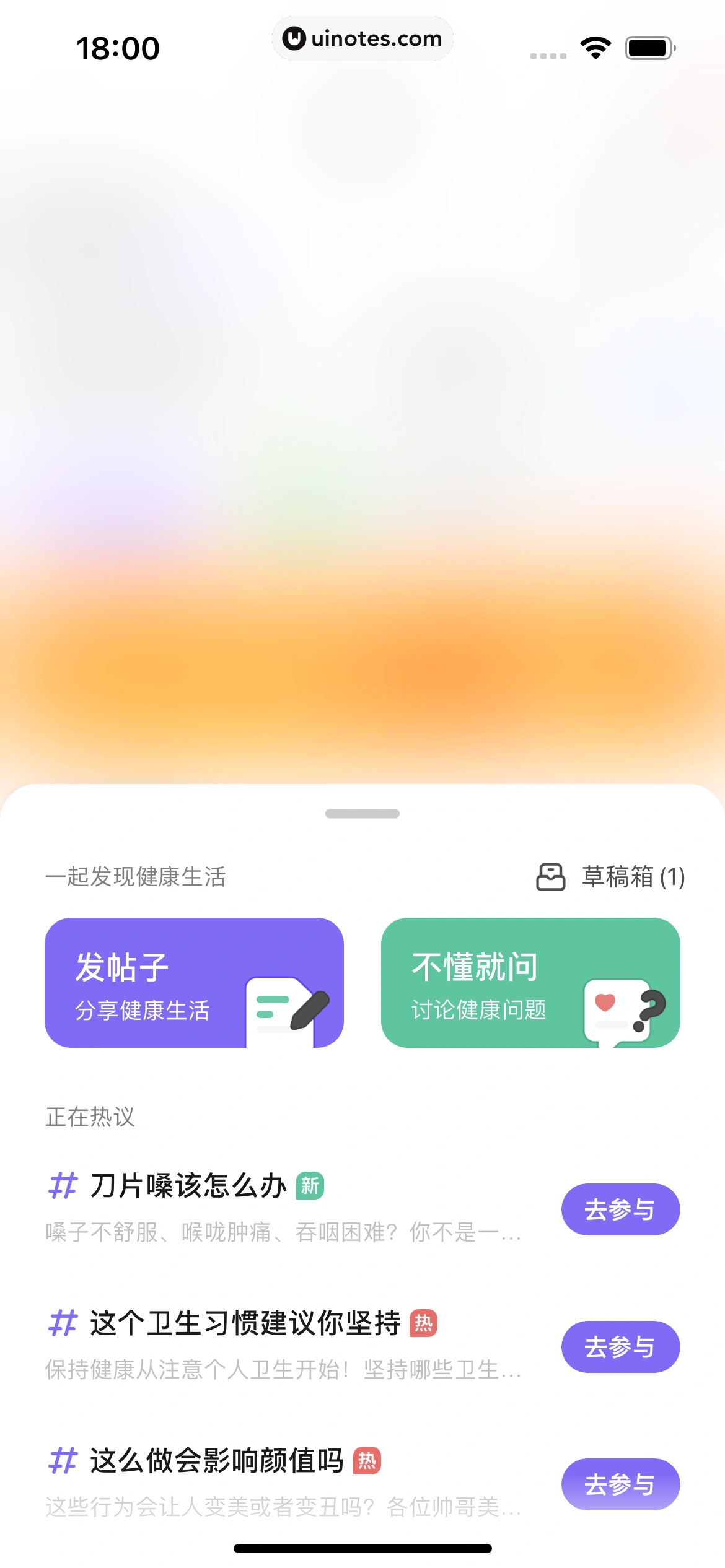The image size is (725, 1568).
Task: Open the 这么做会影响颜值吗 topic
Action: pyautogui.click(x=217, y=1461)
